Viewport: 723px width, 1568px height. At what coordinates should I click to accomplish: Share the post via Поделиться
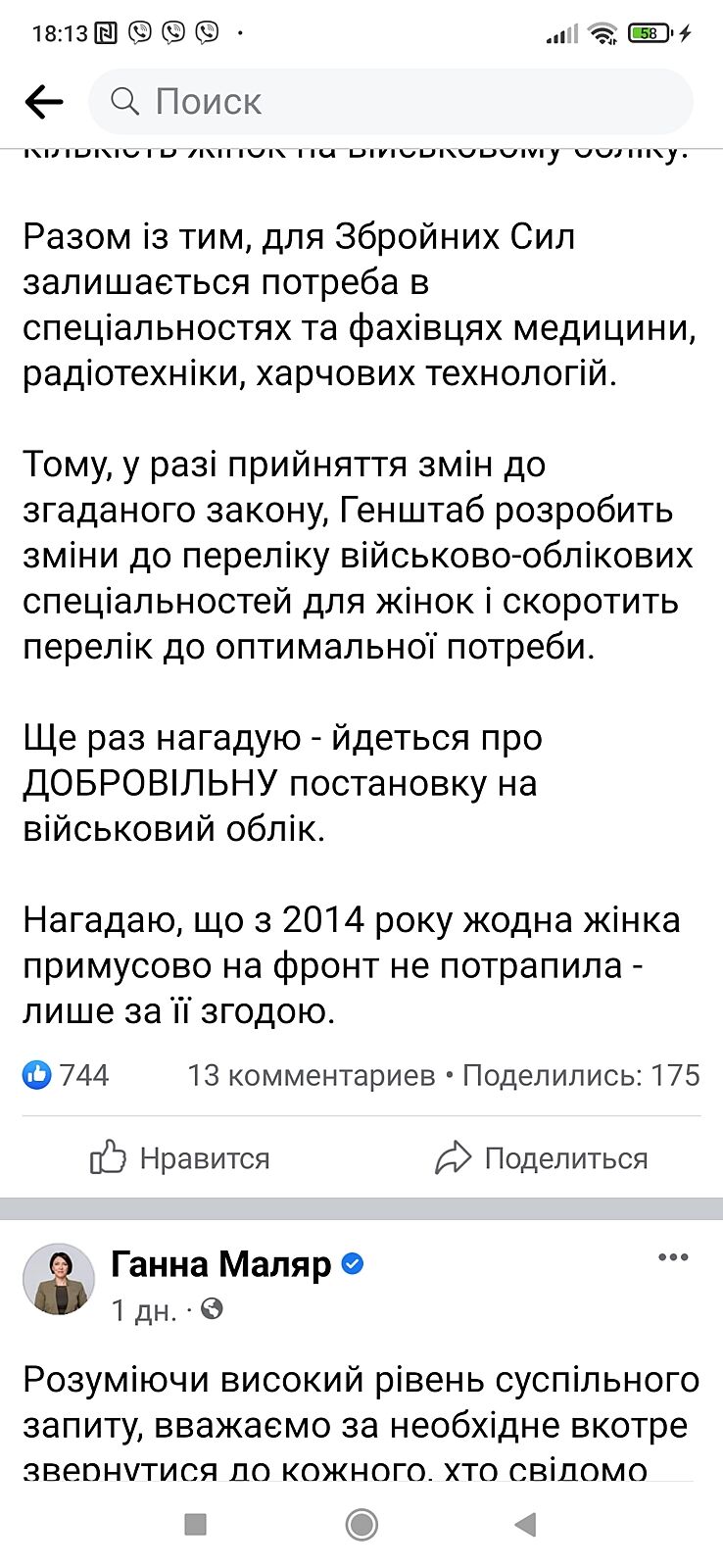click(x=542, y=1157)
